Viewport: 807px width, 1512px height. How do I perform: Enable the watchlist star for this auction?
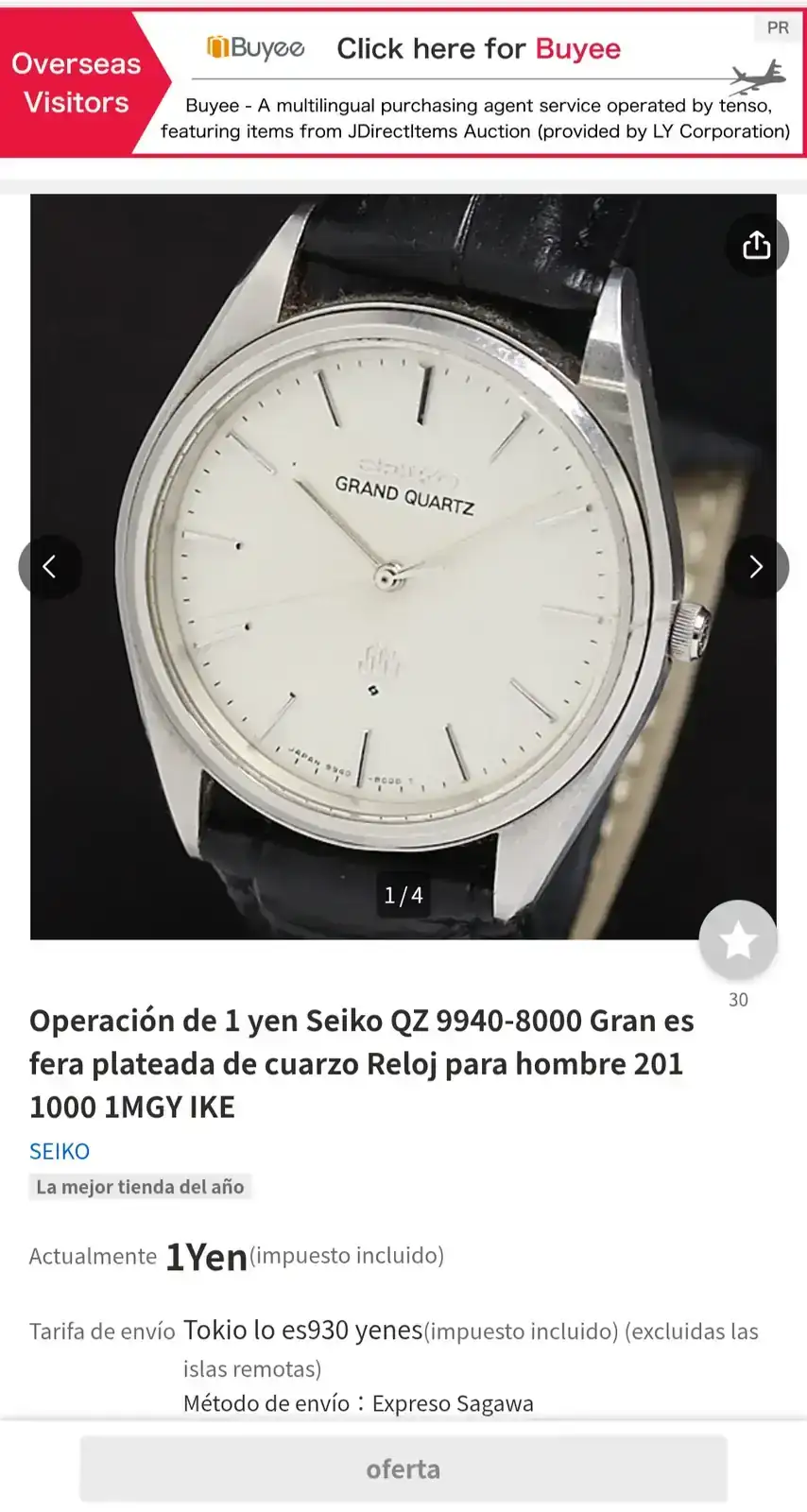(738, 938)
